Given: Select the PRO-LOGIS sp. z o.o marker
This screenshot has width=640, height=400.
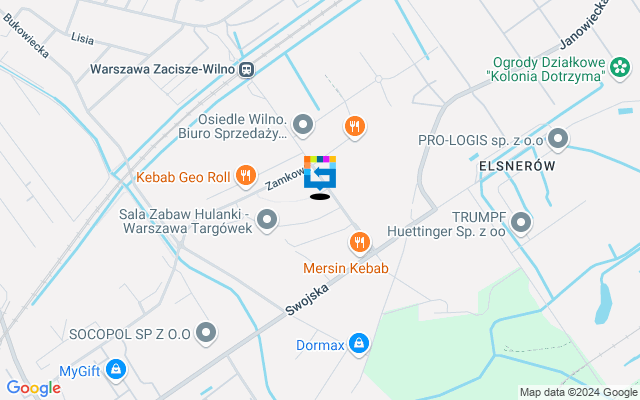Looking at the screenshot, I should click(558, 139).
